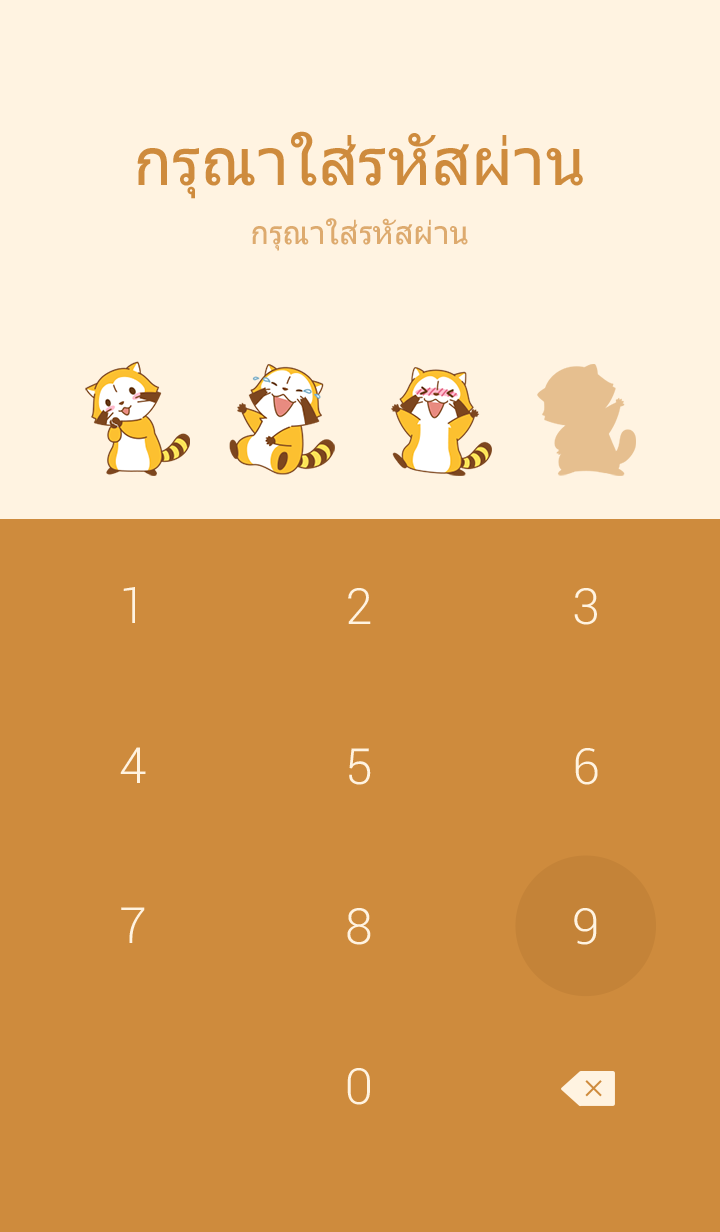Image resolution: width=720 pixels, height=1232 pixels.
Task: Tap the number 6 key
Action: pyautogui.click(x=586, y=766)
